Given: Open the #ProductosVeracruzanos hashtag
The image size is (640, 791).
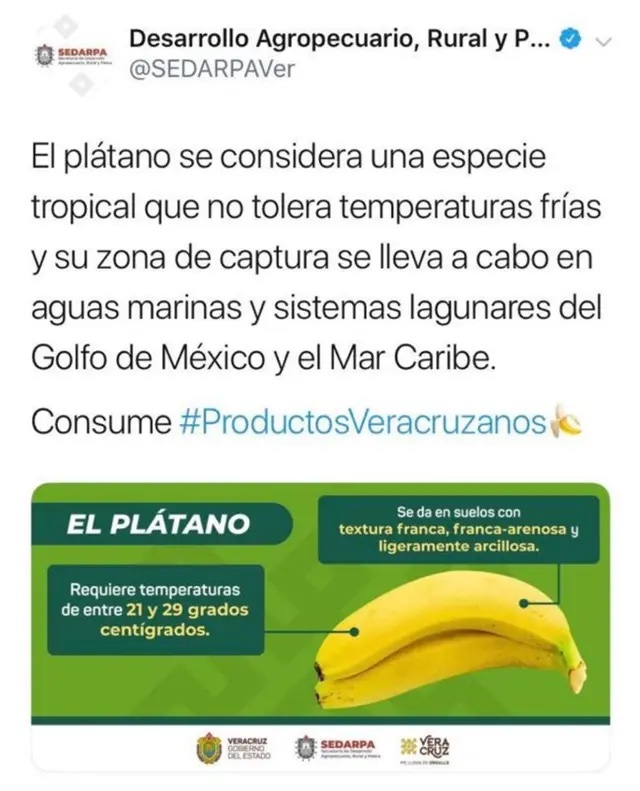Looking at the screenshot, I should click(x=364, y=422).
